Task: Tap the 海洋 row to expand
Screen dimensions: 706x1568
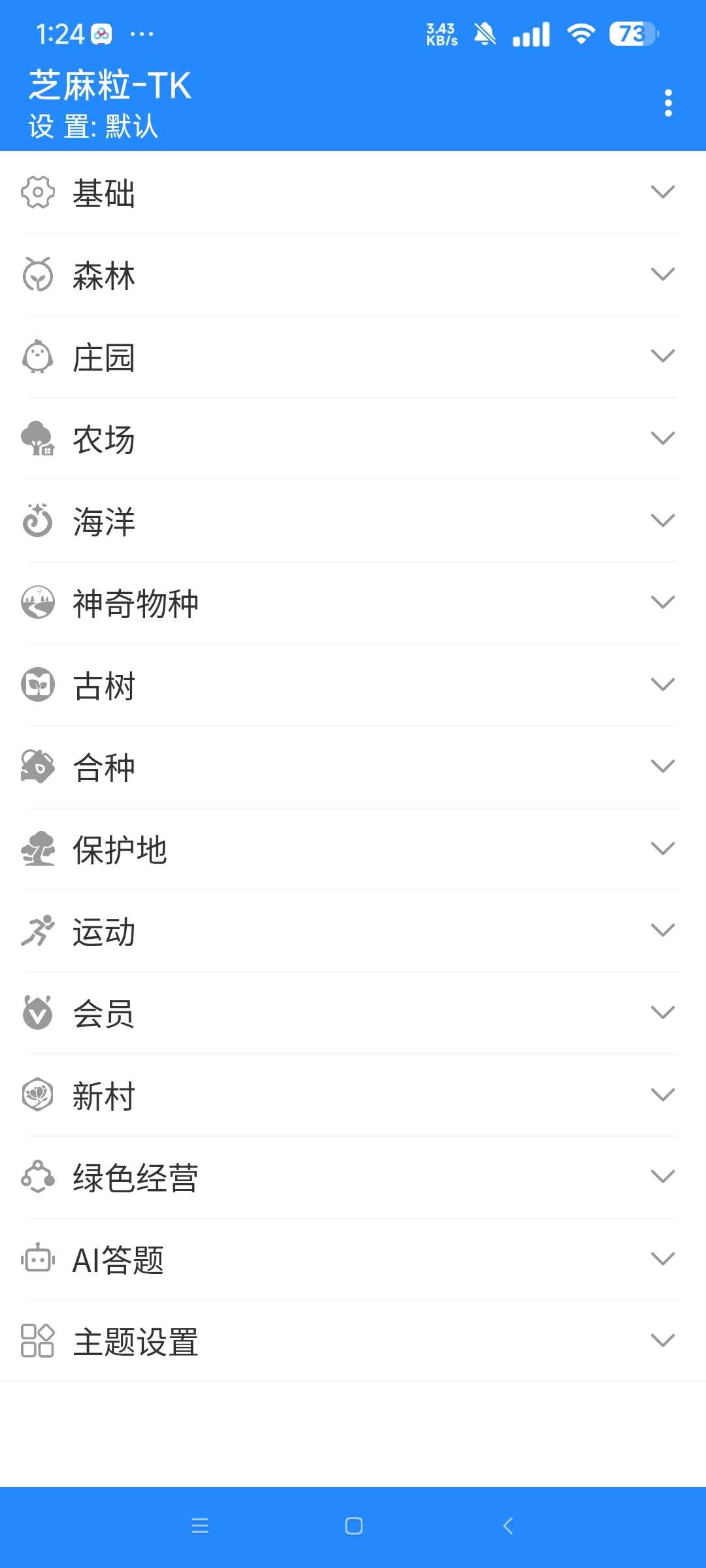Action: pos(353,521)
